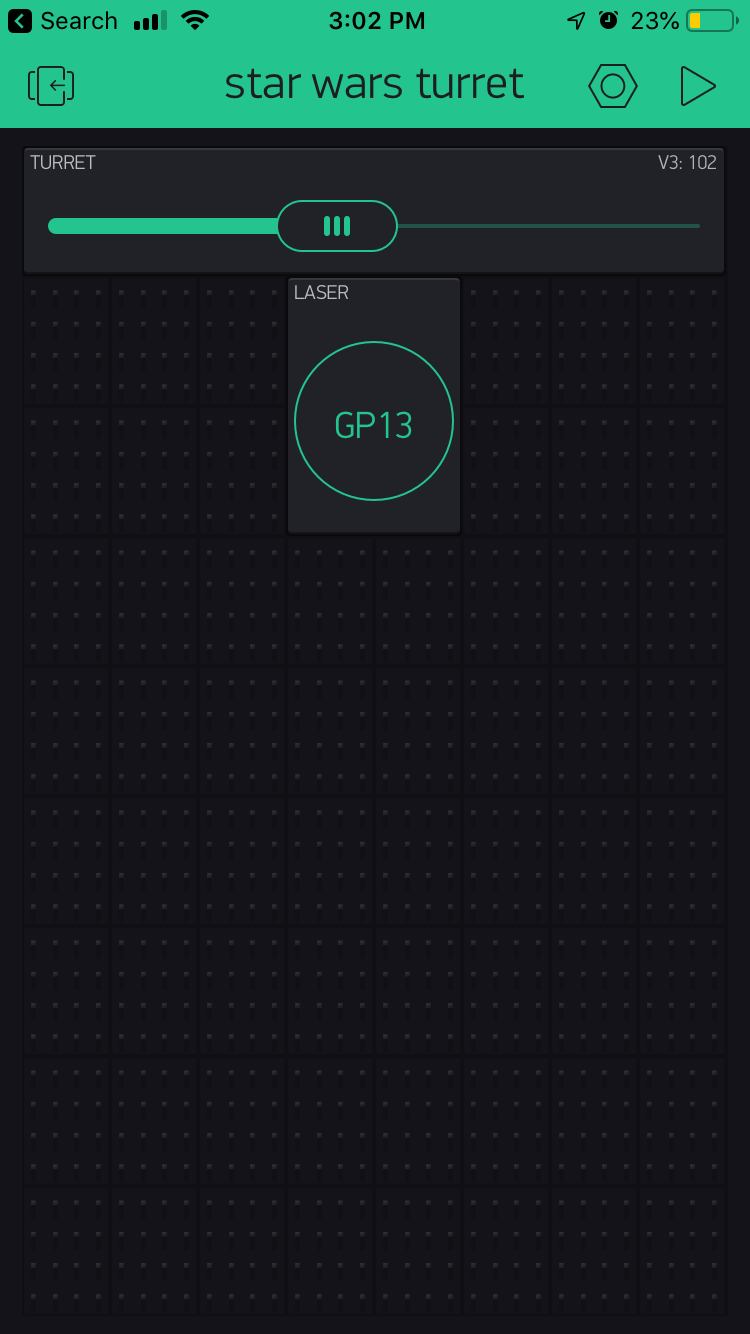
Task: Run the project with play button
Action: click(x=697, y=86)
